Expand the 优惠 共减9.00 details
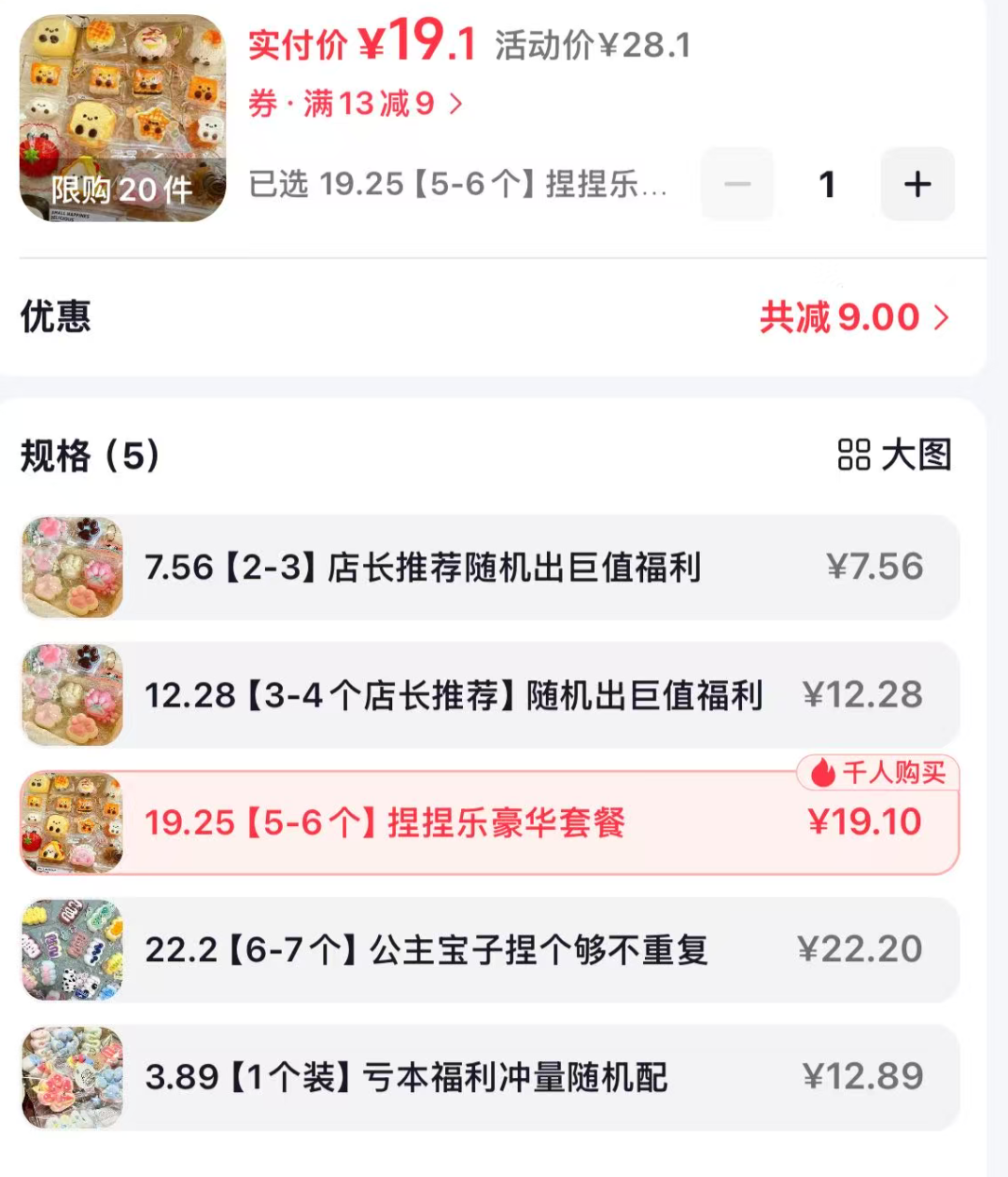 click(x=854, y=317)
